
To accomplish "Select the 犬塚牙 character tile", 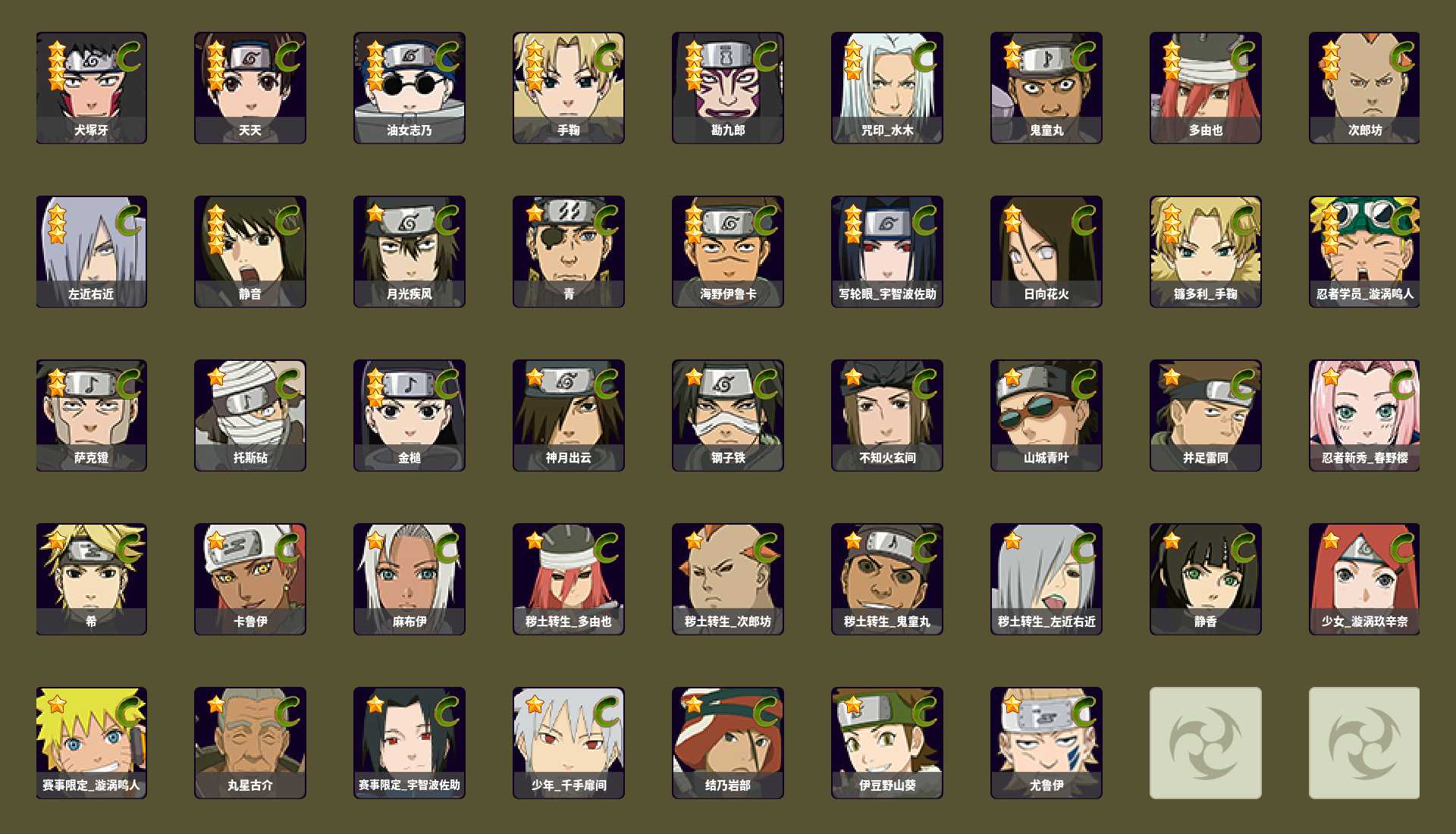I will click(91, 87).
